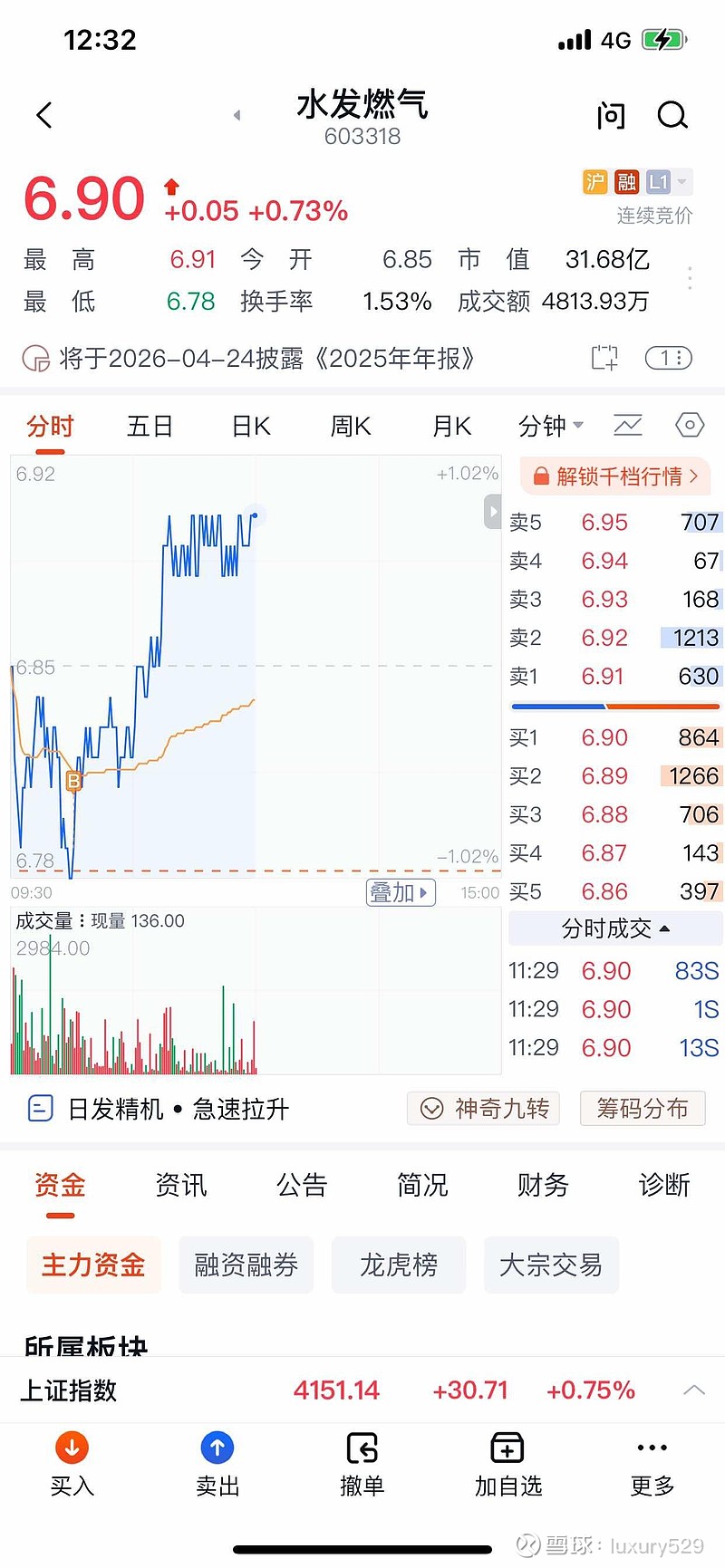Select the 融资融券 chip
This screenshot has height=1568, width=725.
[246, 1265]
